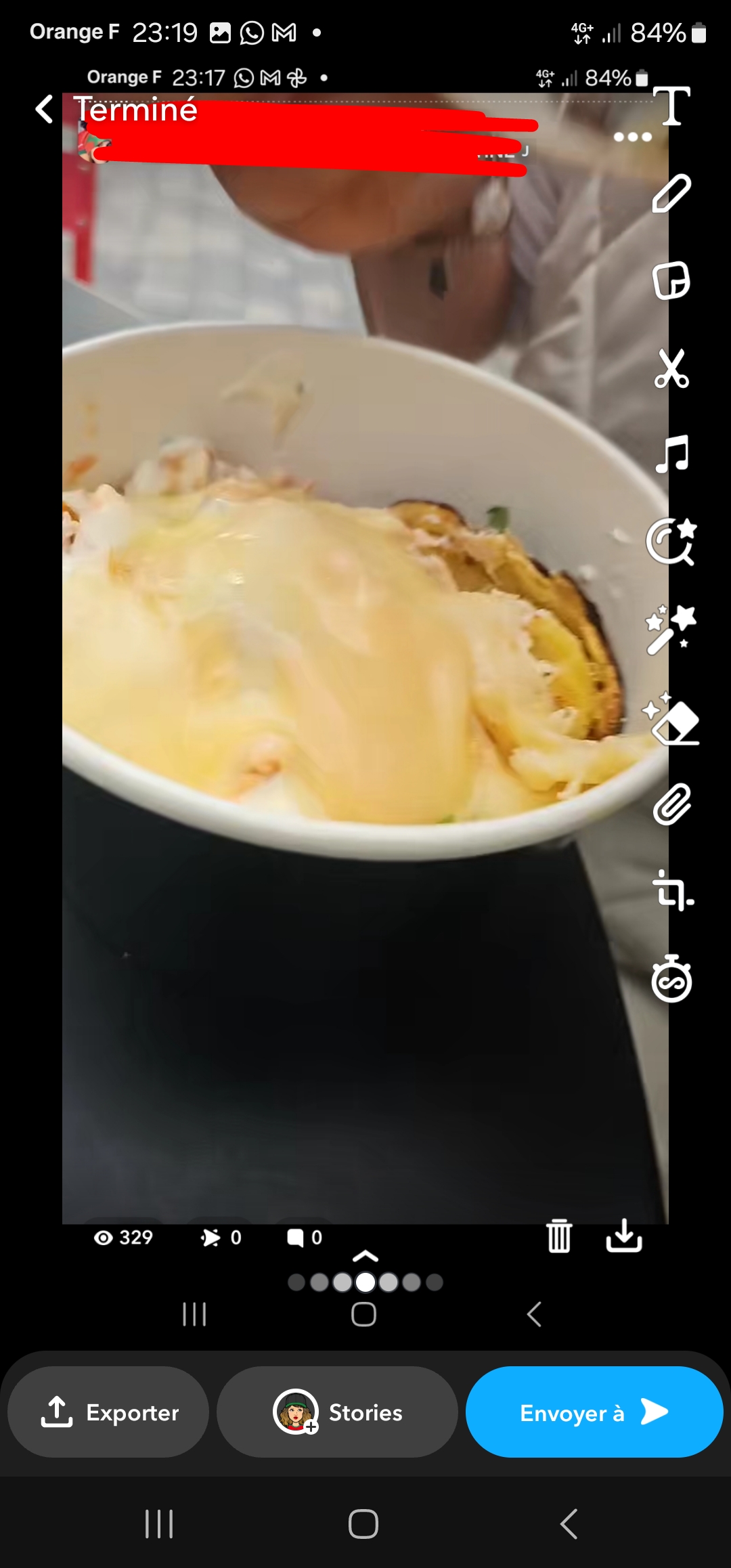This screenshot has width=731, height=1568.
Task: Open the lens search tool
Action: coord(671,542)
